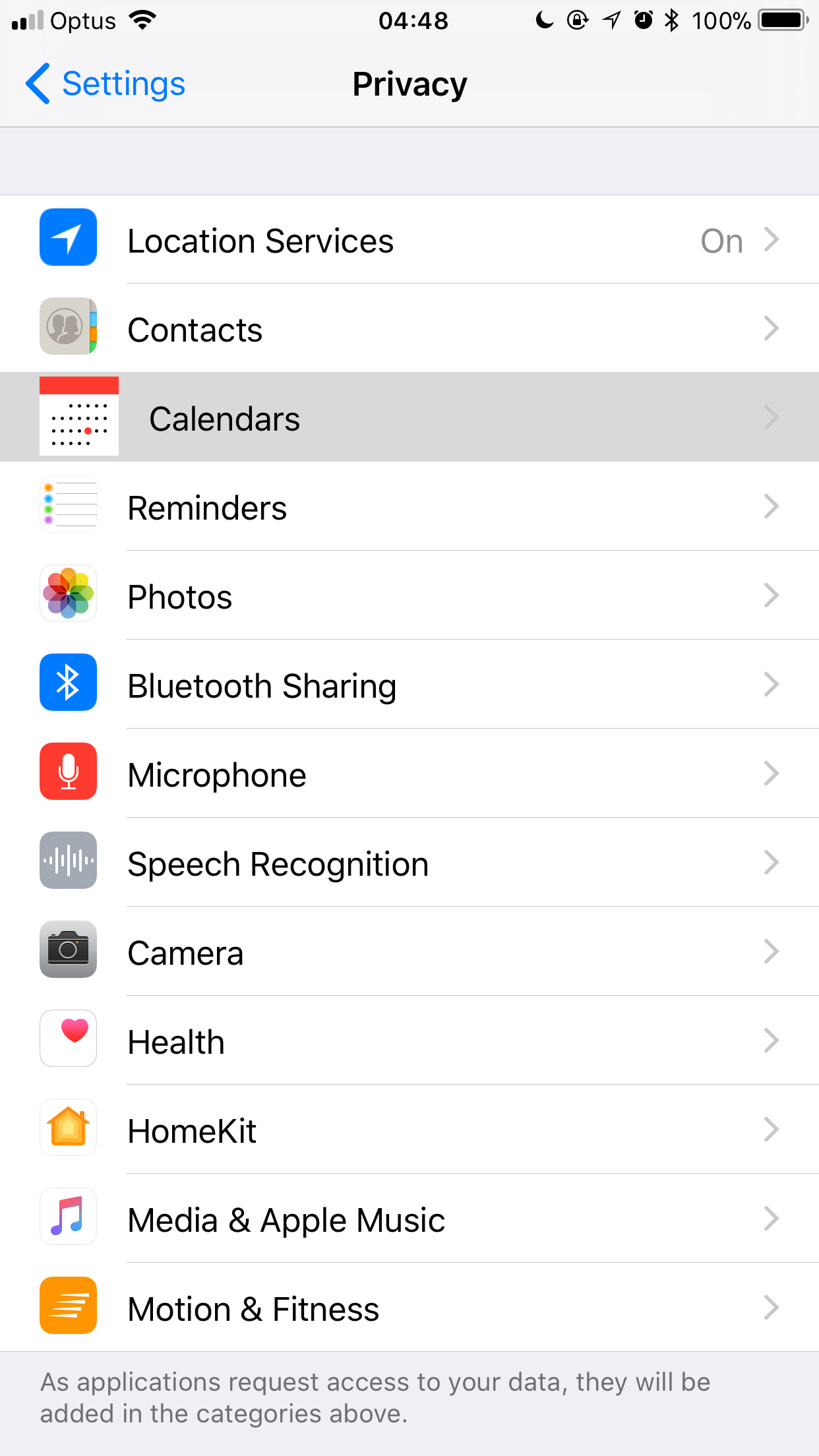
Task: Open Location Services settings
Action: coord(409,240)
